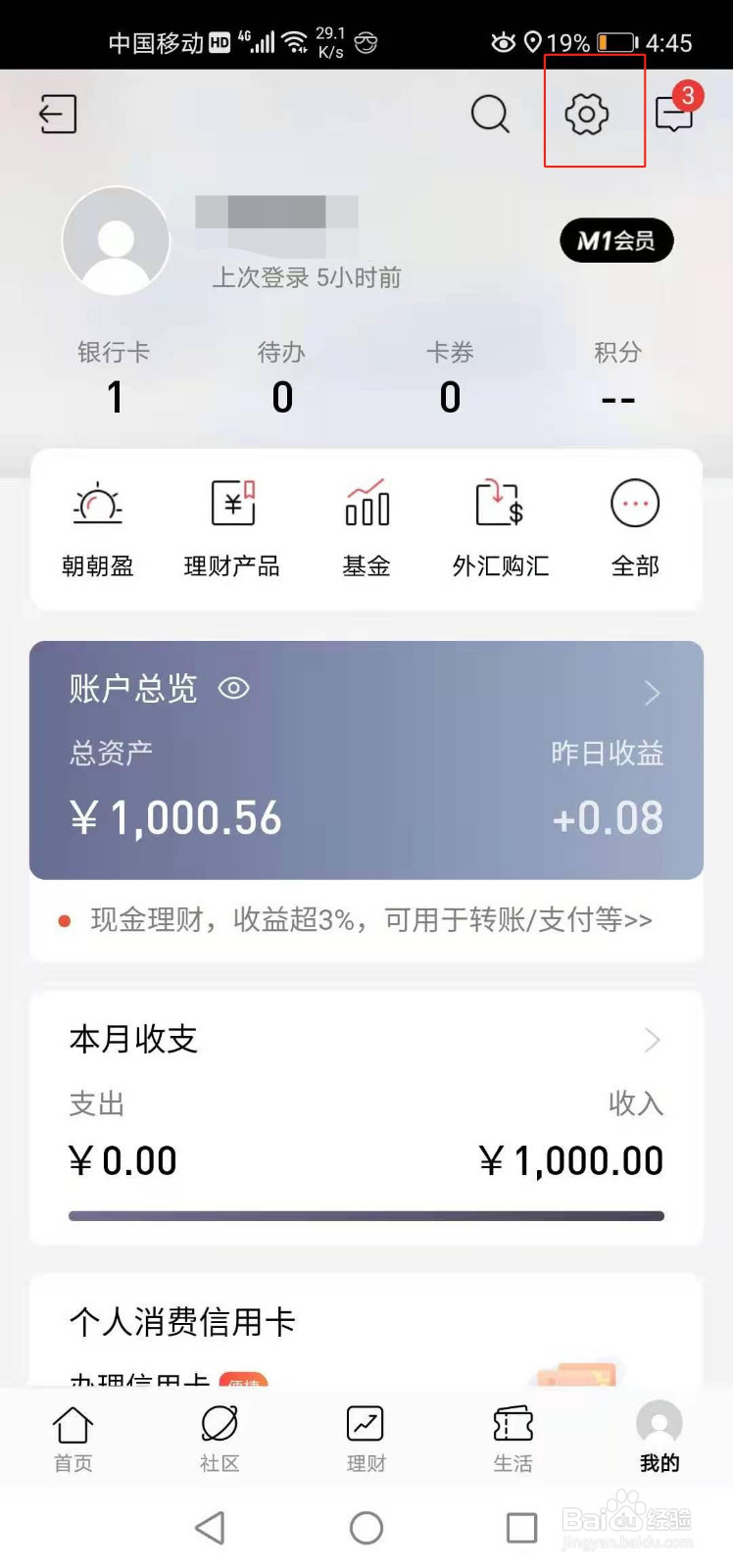This screenshot has height=1568, width=733.
Task: Open the 账户总览 account overview card
Action: coord(366,760)
